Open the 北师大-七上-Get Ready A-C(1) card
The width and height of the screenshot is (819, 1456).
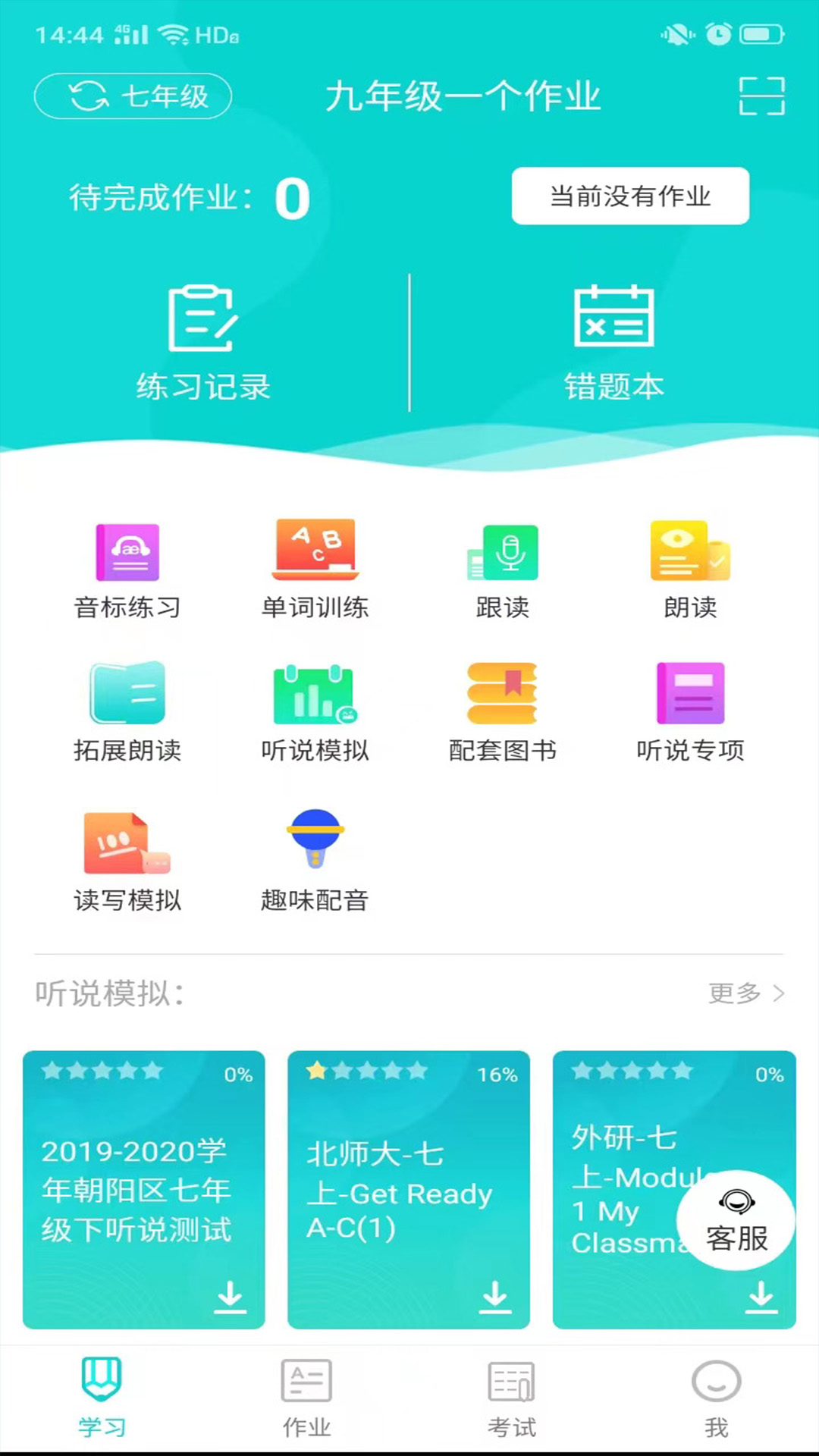tap(409, 1189)
